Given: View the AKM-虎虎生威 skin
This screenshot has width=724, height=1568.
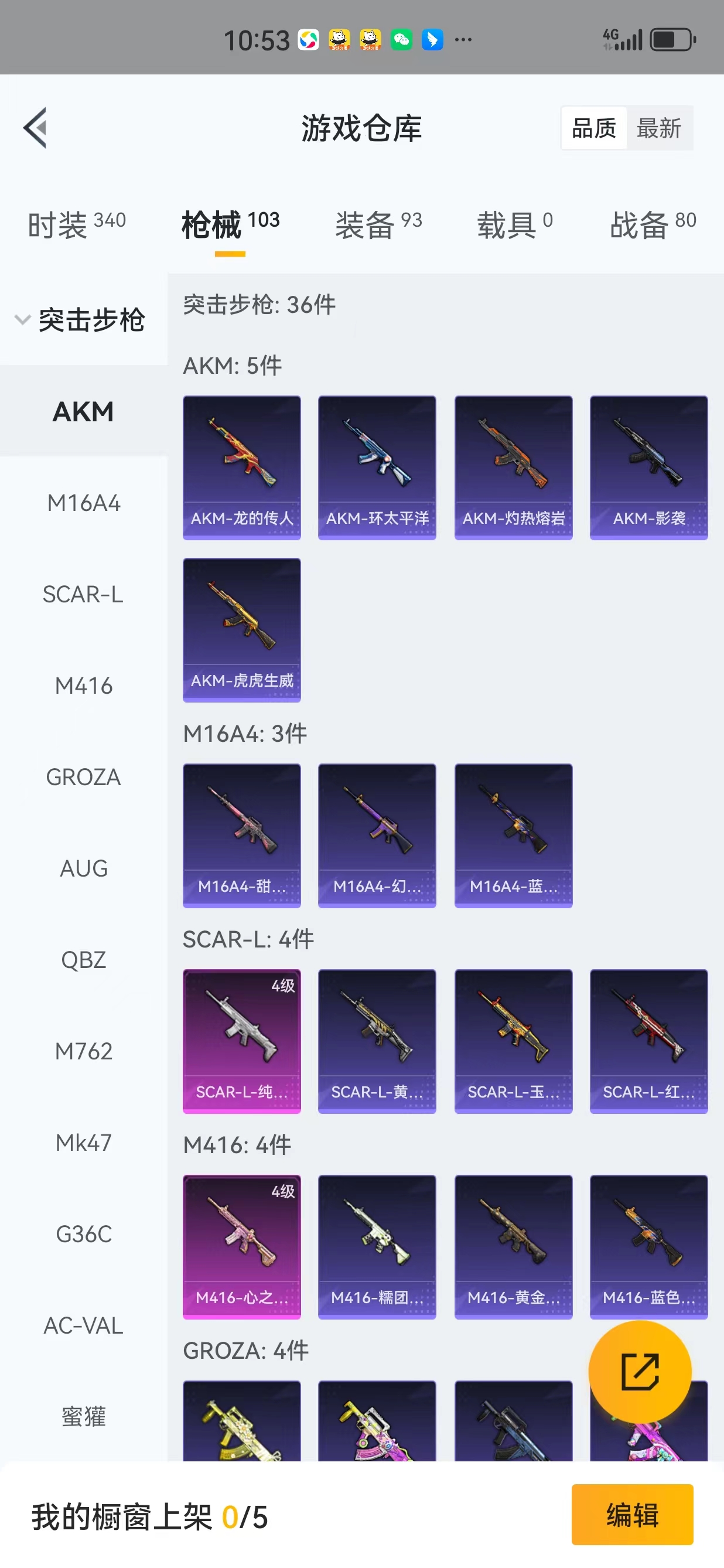Looking at the screenshot, I should pos(241,629).
